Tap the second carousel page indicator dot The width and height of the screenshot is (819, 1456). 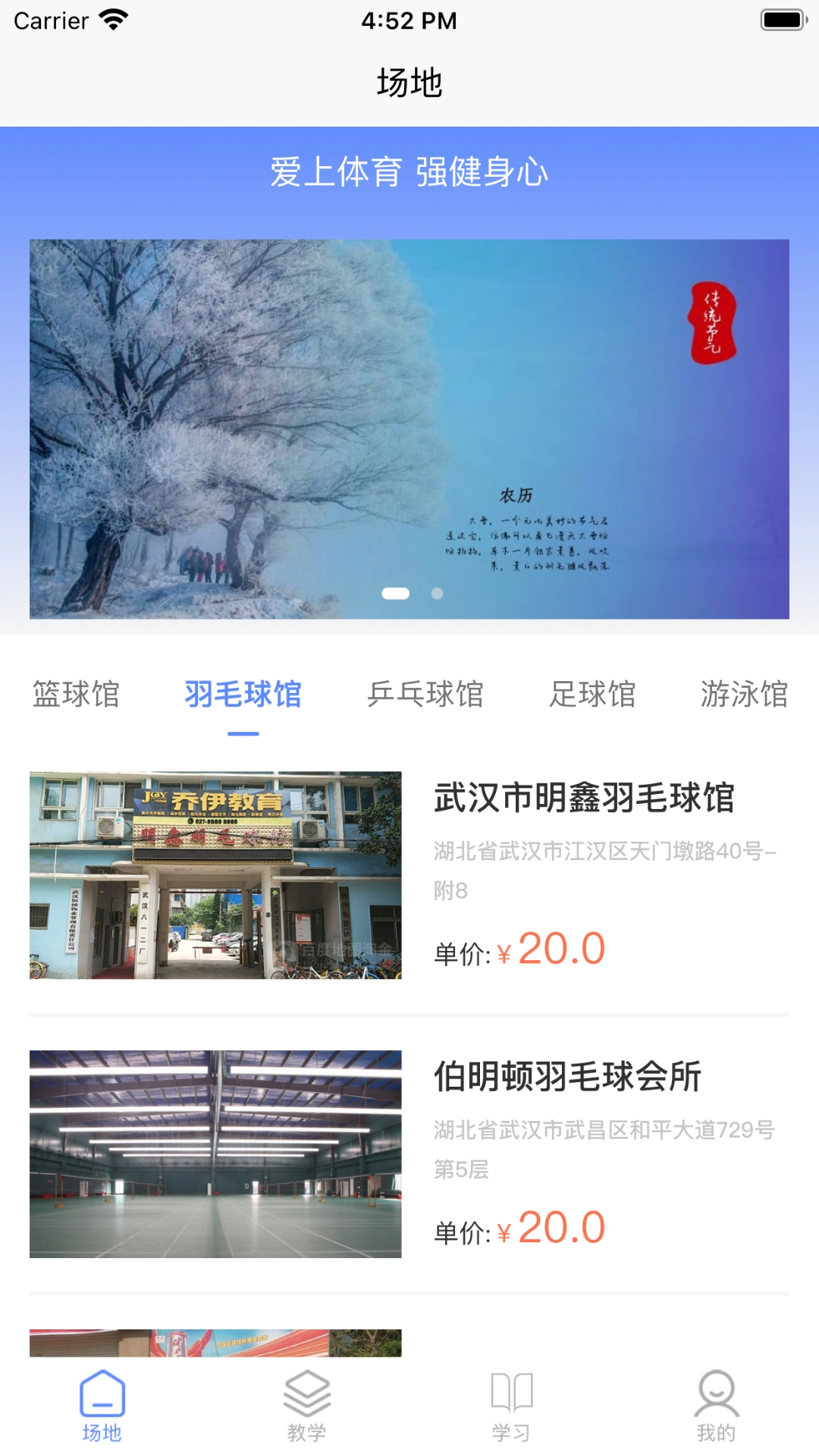click(x=437, y=594)
